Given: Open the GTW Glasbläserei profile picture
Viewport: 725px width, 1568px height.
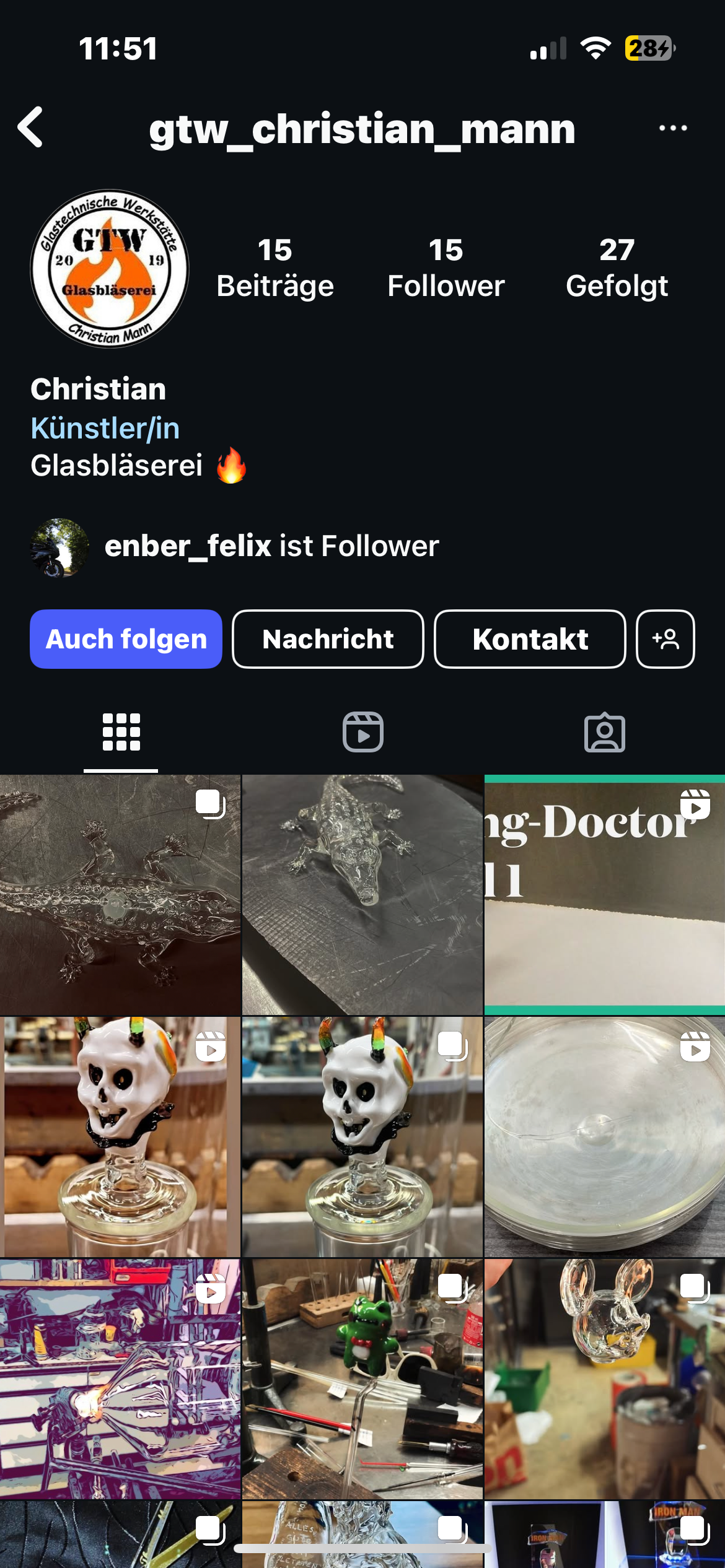Looking at the screenshot, I should coord(110,268).
